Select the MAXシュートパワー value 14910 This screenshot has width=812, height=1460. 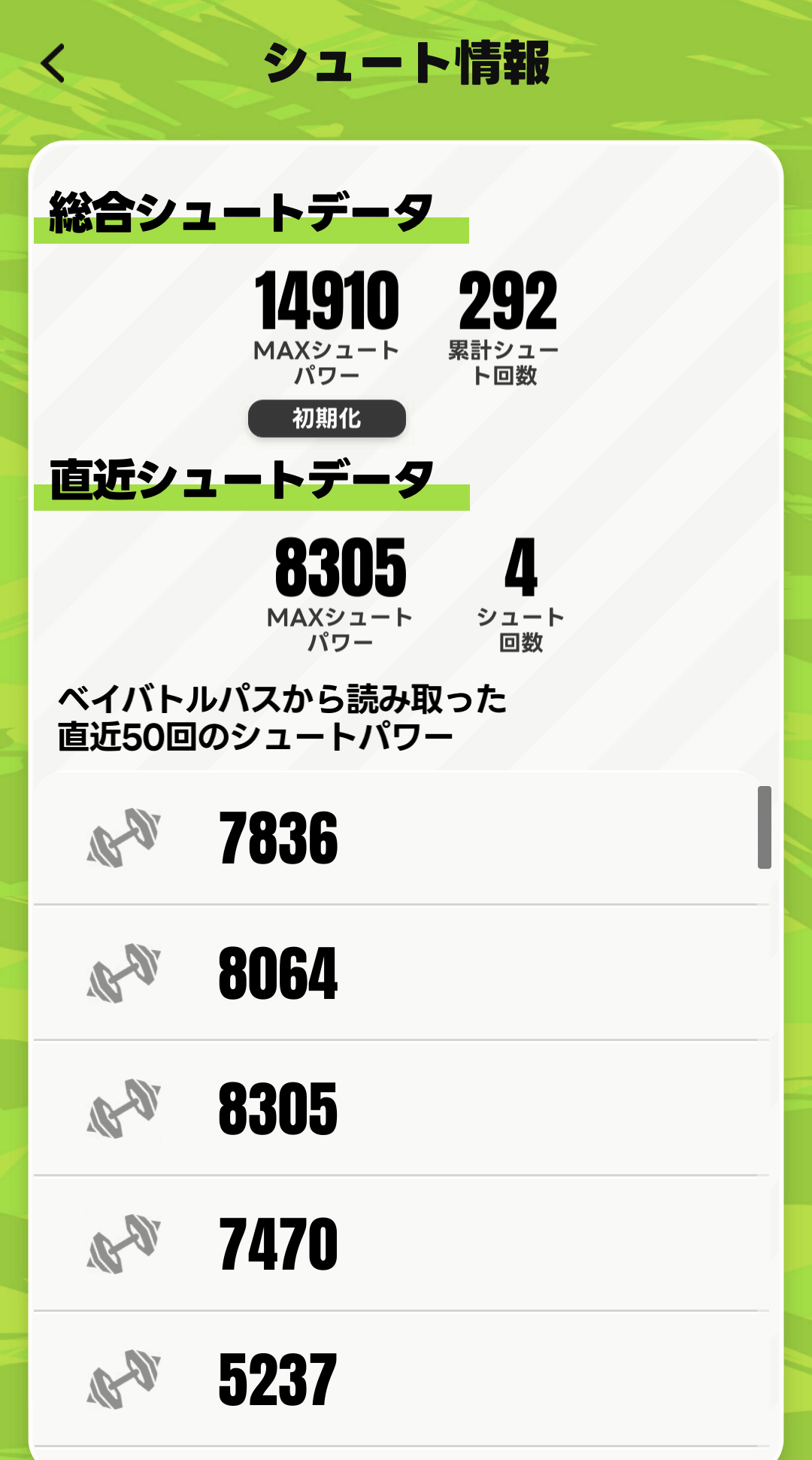tap(325, 301)
